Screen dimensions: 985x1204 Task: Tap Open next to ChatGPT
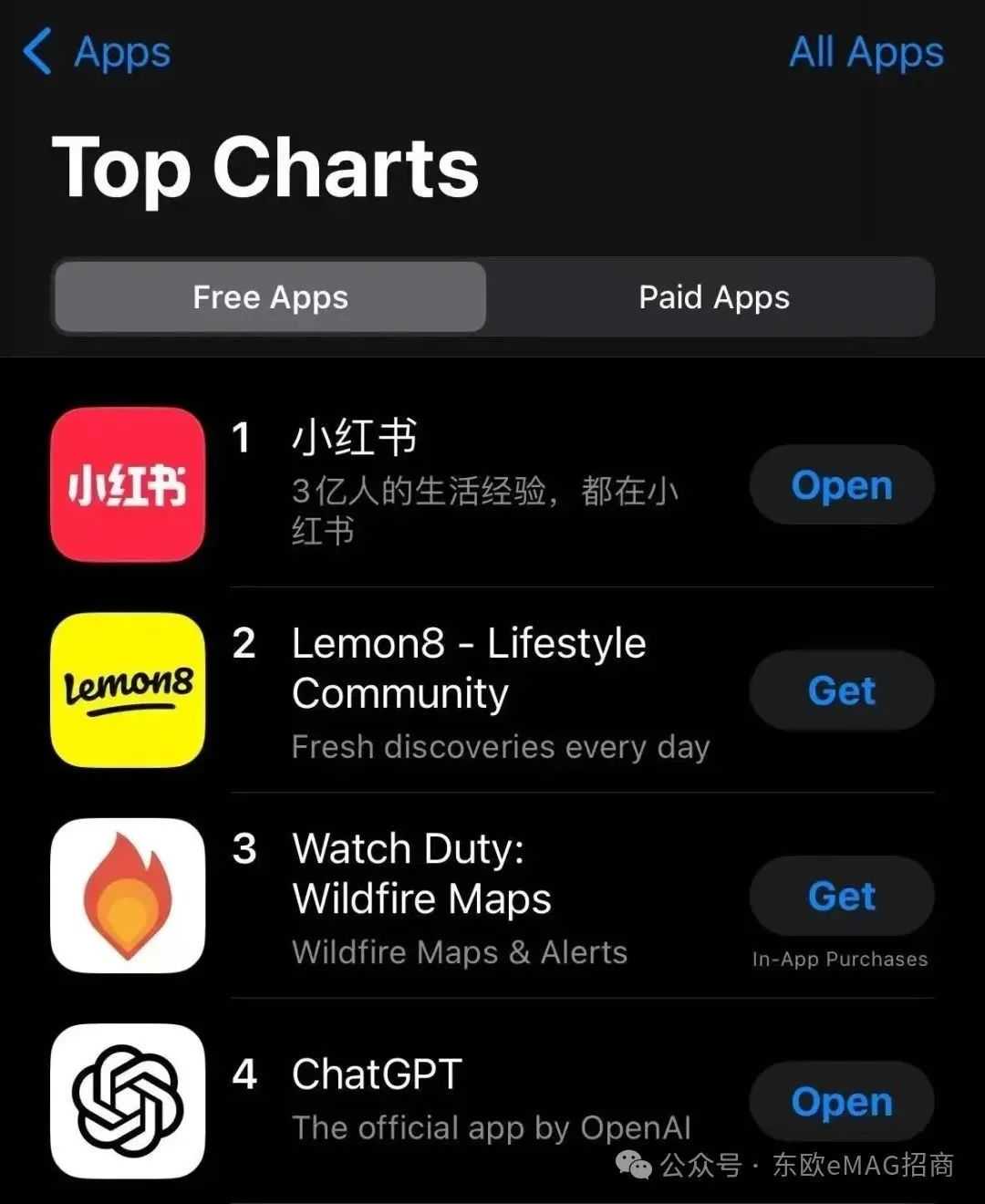[x=840, y=1100]
